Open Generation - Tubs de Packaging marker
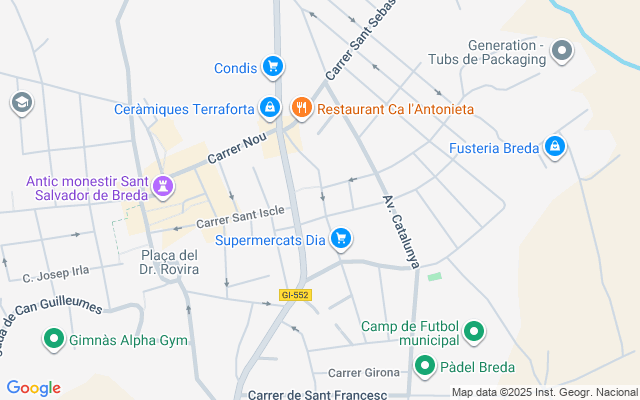640x400 pixels. click(562, 50)
